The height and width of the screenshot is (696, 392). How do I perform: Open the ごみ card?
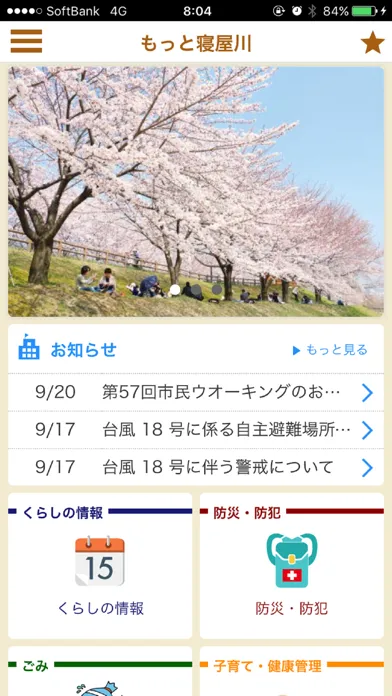click(x=100, y=671)
